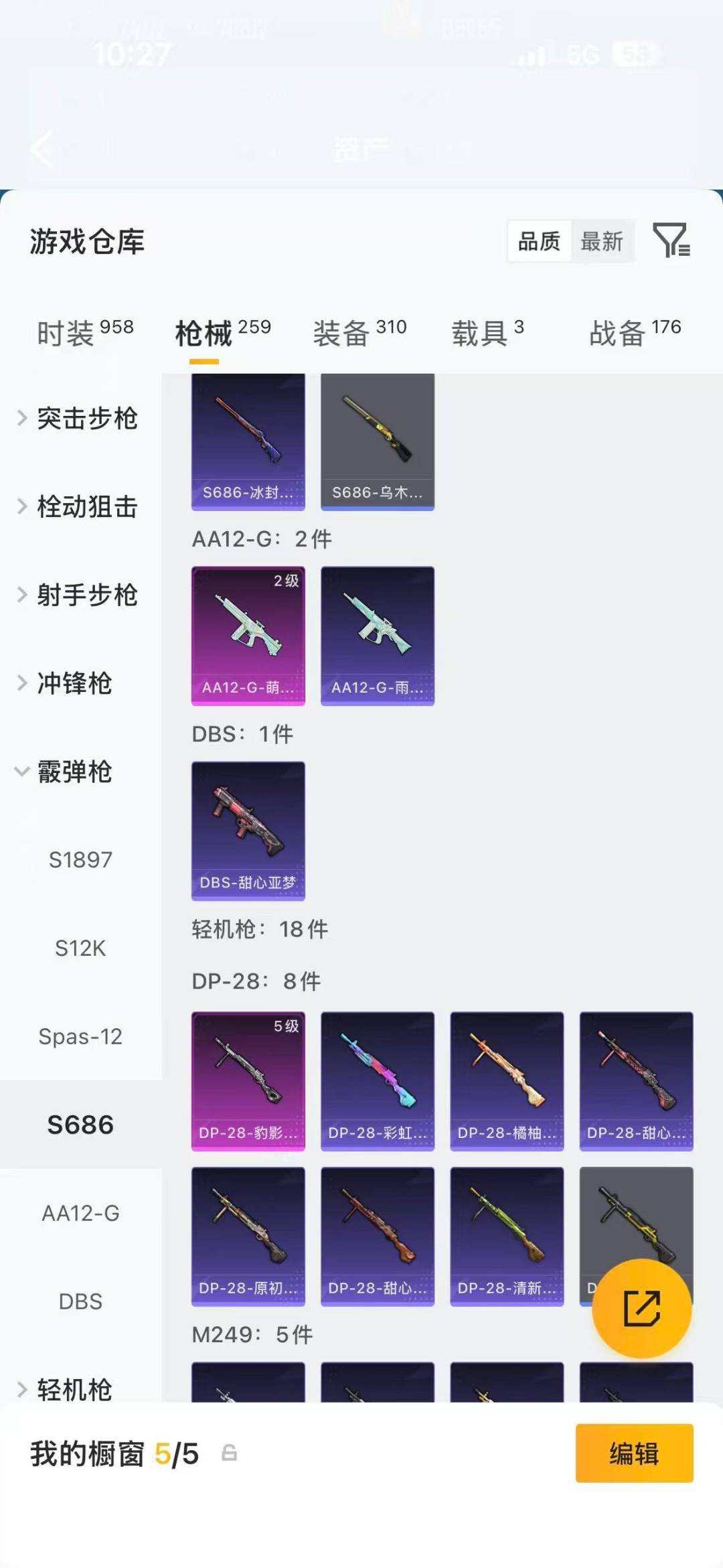Switch sorting to 品质 quality mode

540,241
